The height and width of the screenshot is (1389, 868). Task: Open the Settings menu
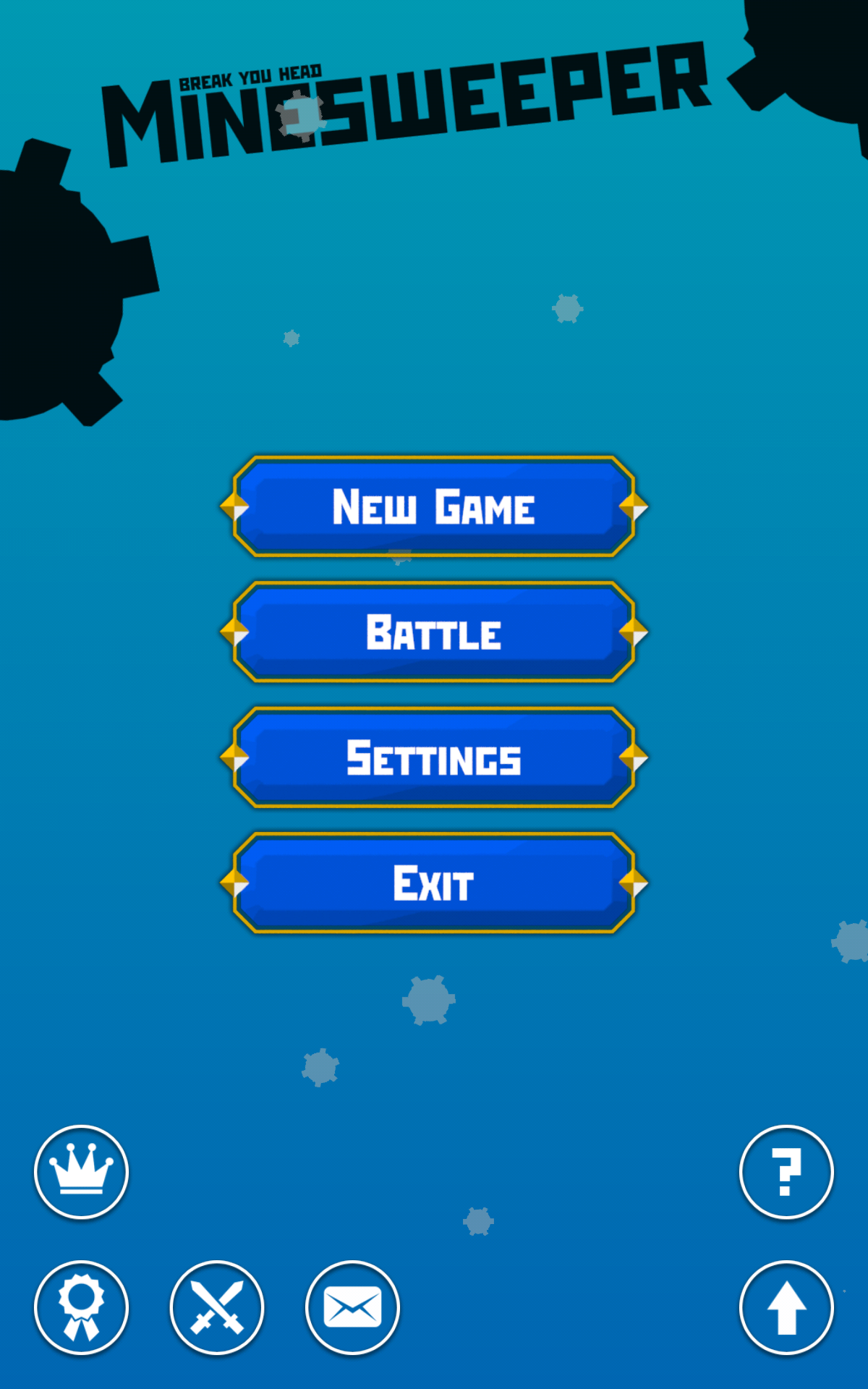[434, 757]
